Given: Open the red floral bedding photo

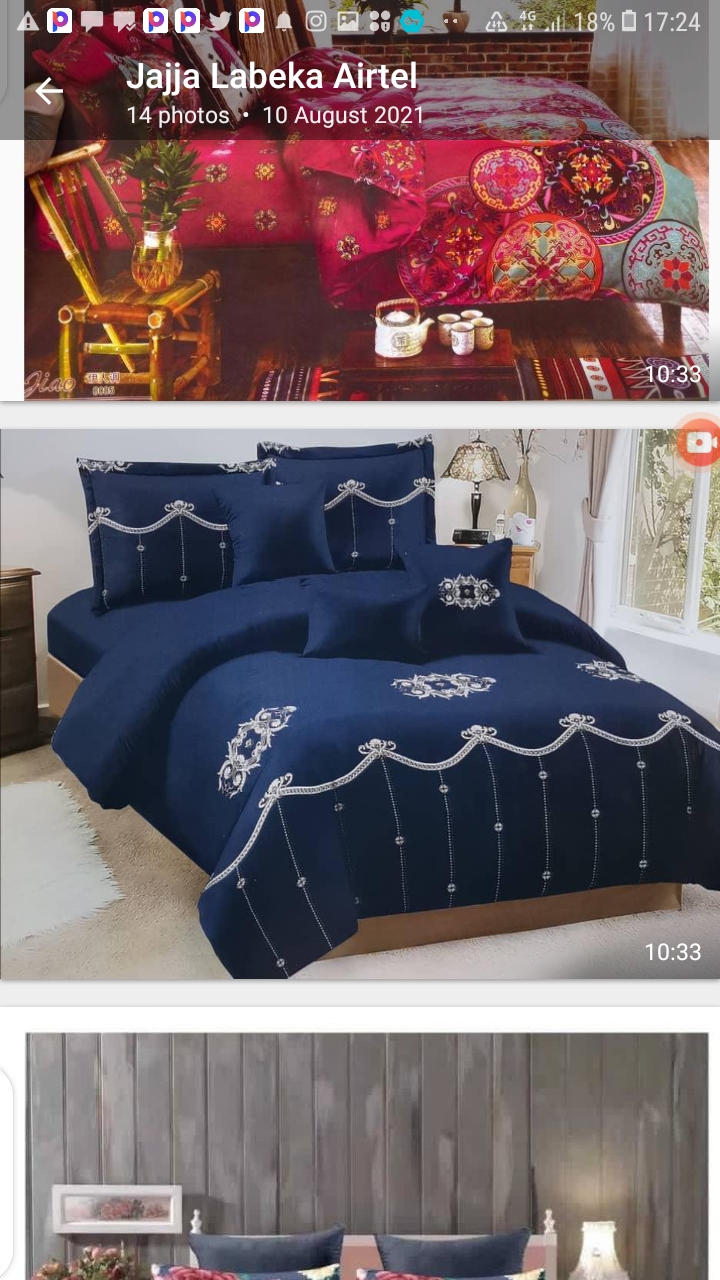Looking at the screenshot, I should [x=366, y=270].
